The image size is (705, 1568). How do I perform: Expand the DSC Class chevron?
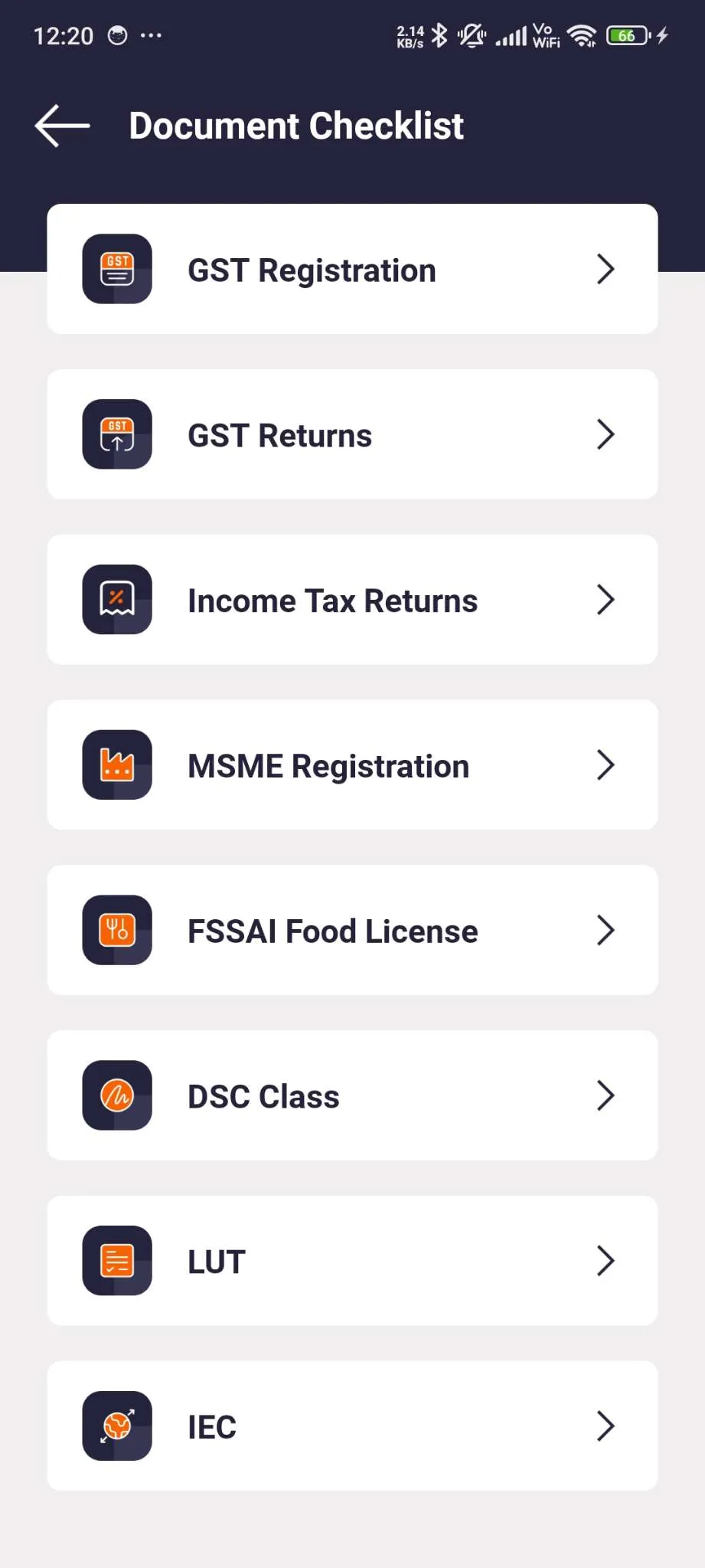605,1095
